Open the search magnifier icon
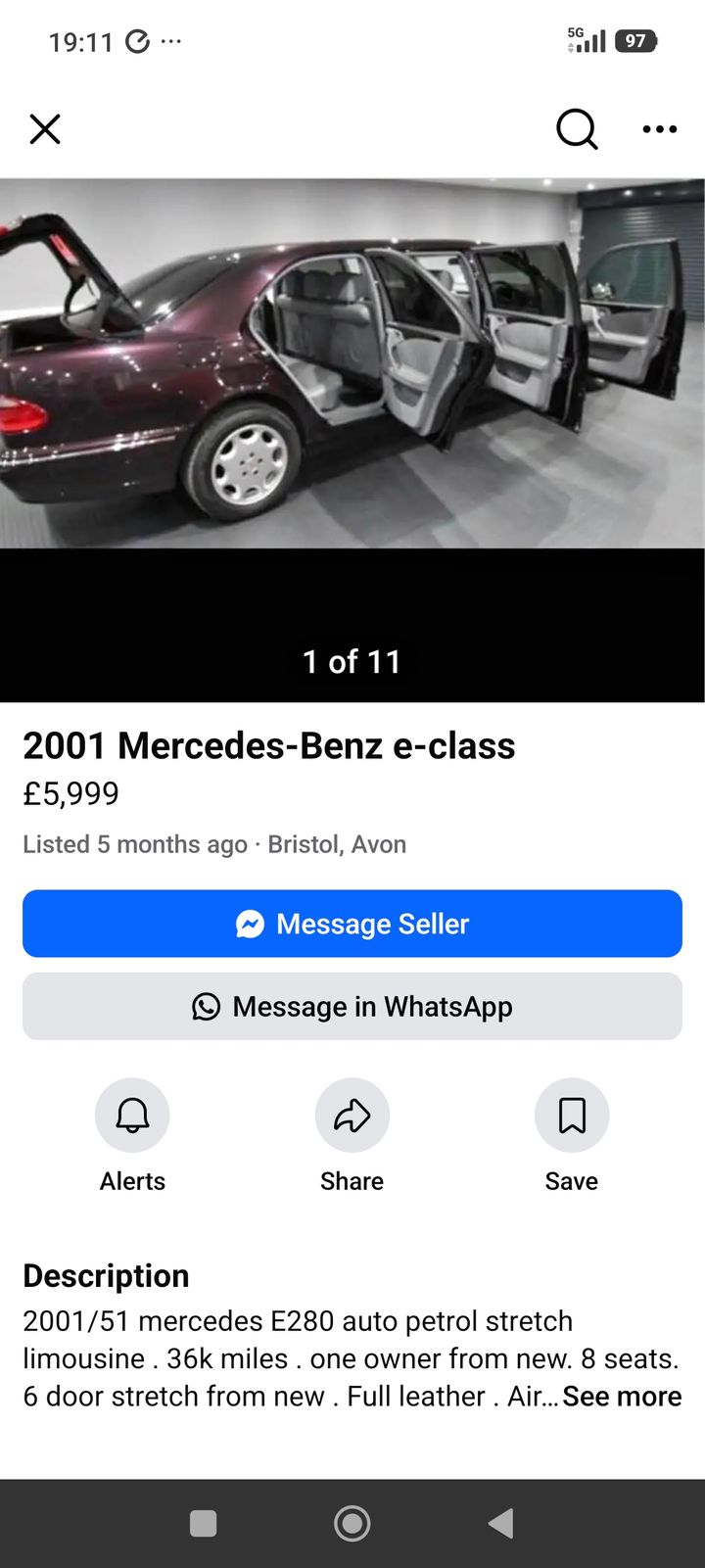 coord(577,128)
